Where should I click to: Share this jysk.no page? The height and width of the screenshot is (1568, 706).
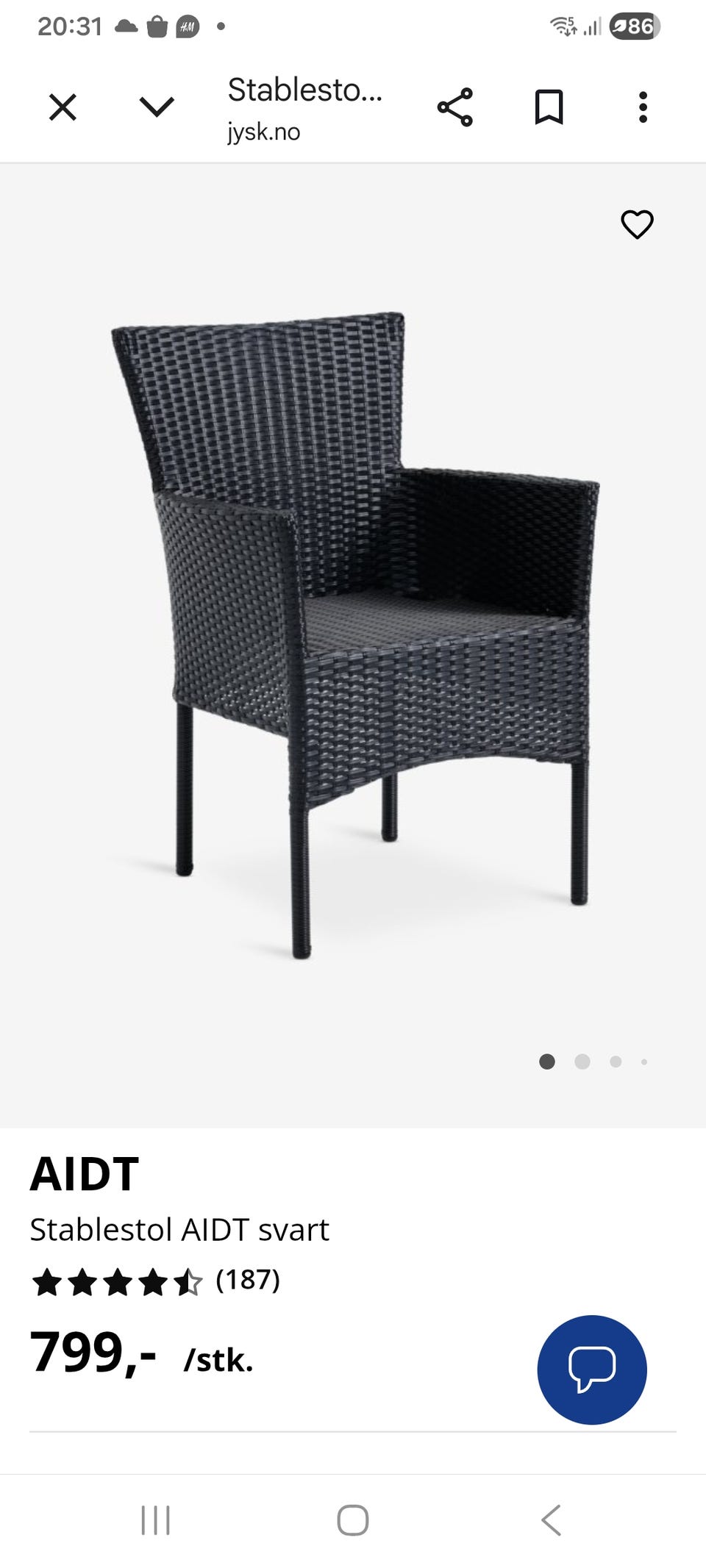tap(455, 107)
